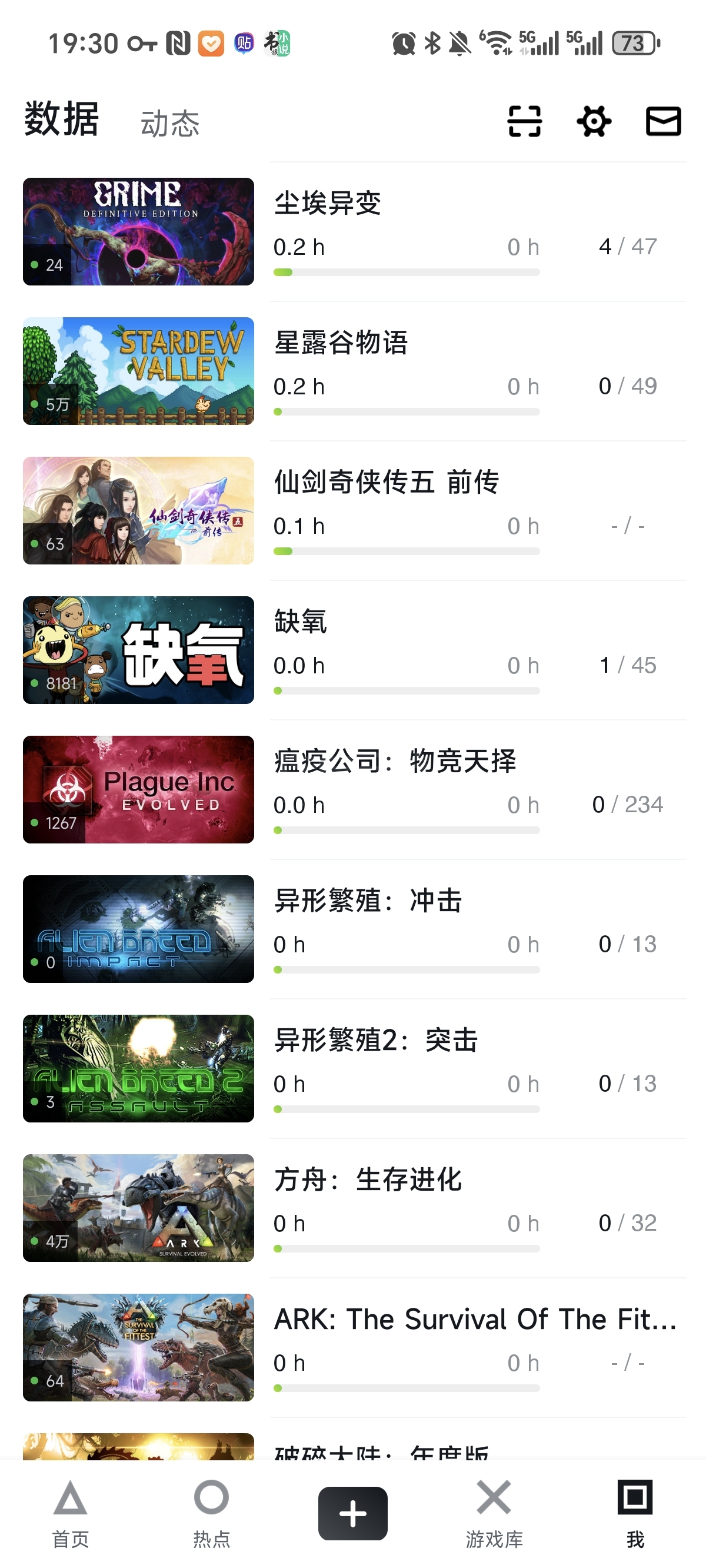The width and height of the screenshot is (706, 1568).
Task: Open the messages envelope icon
Action: pos(663,121)
